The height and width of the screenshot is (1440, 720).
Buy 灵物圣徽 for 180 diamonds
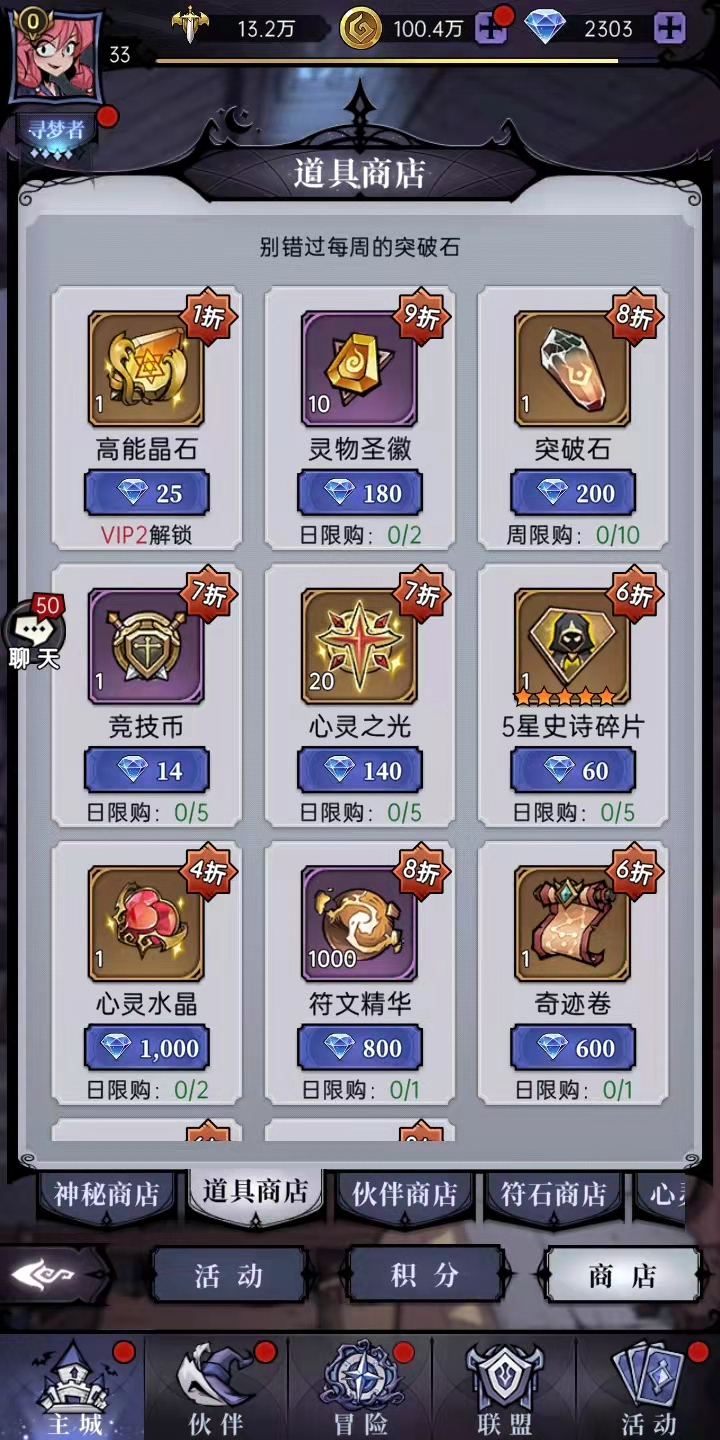click(x=359, y=493)
